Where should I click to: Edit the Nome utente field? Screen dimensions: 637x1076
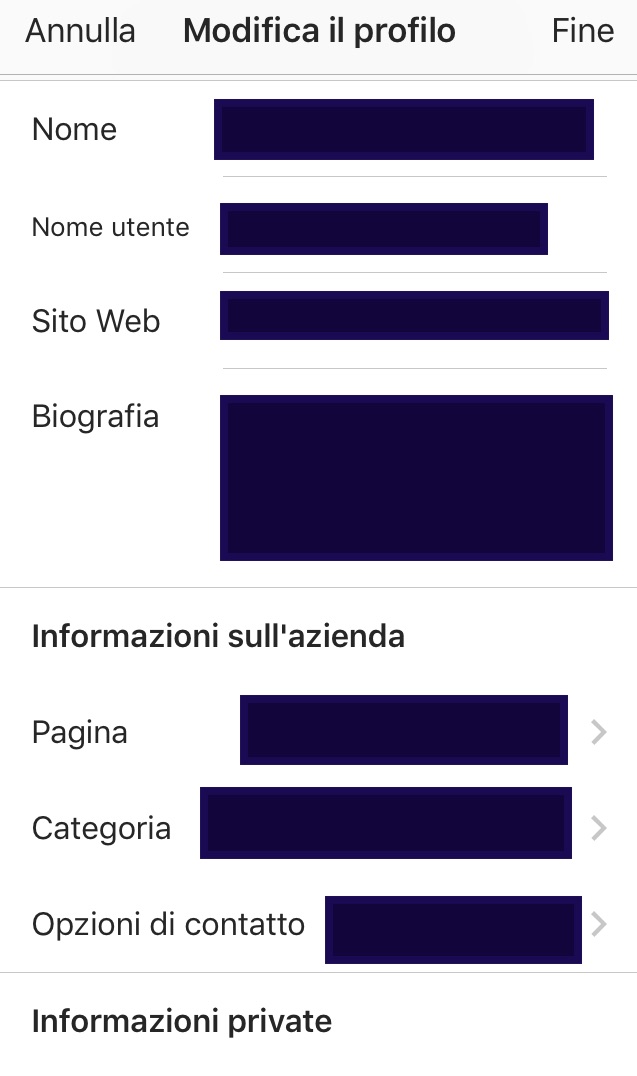384,229
